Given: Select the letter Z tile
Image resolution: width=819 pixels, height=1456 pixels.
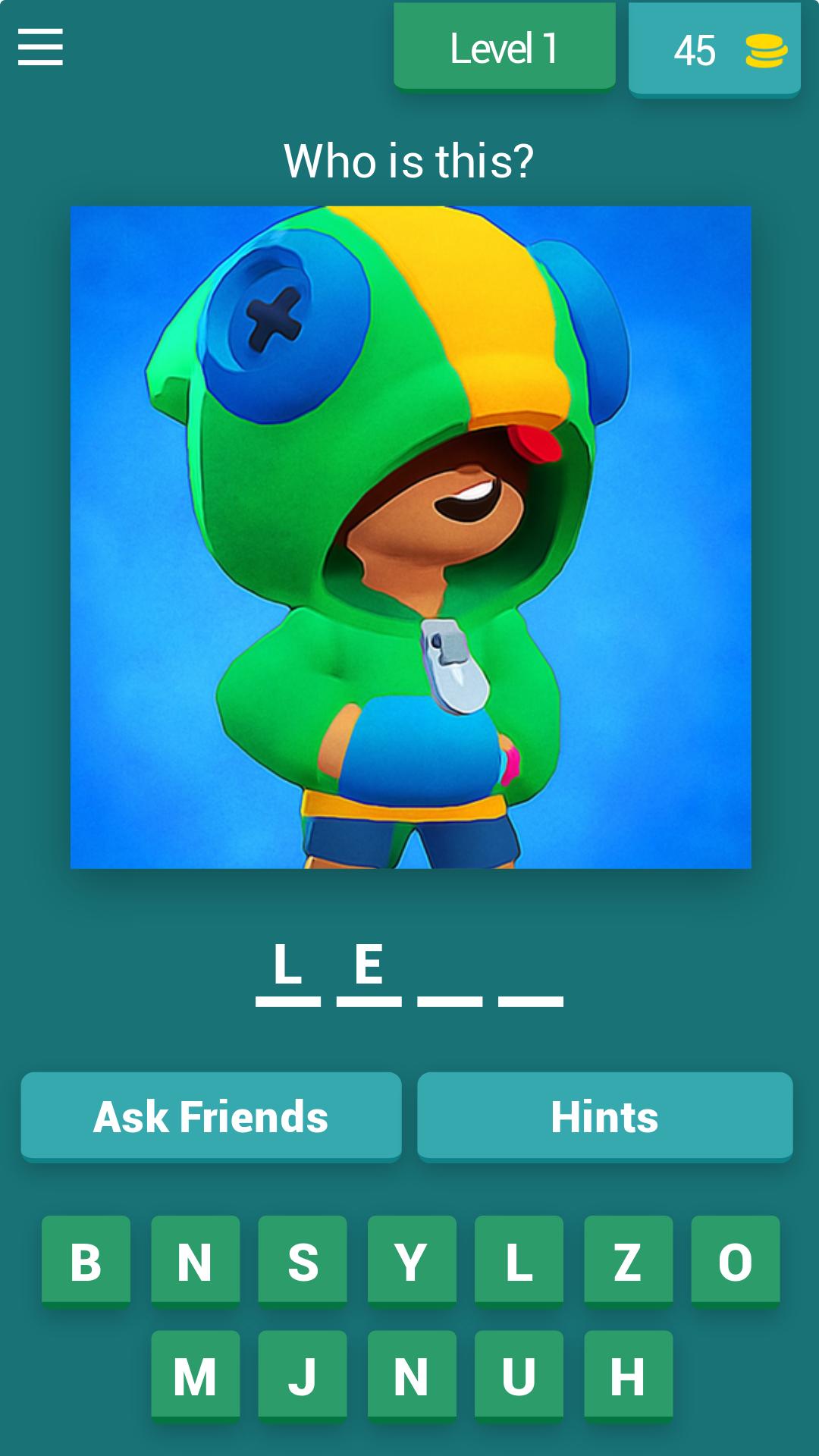Looking at the screenshot, I should coord(629,1262).
